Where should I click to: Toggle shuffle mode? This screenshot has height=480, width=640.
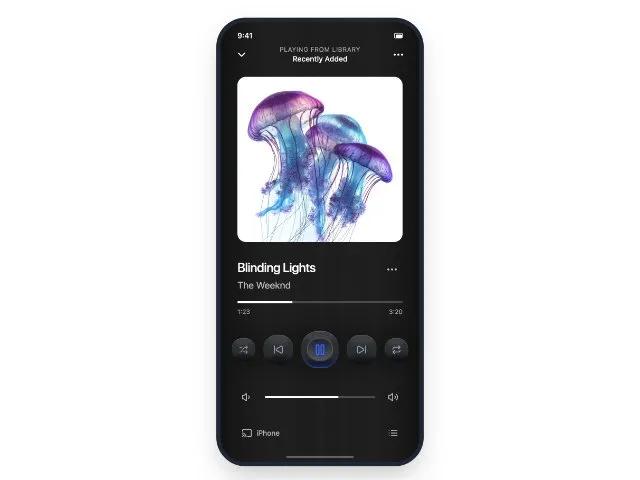(243, 349)
